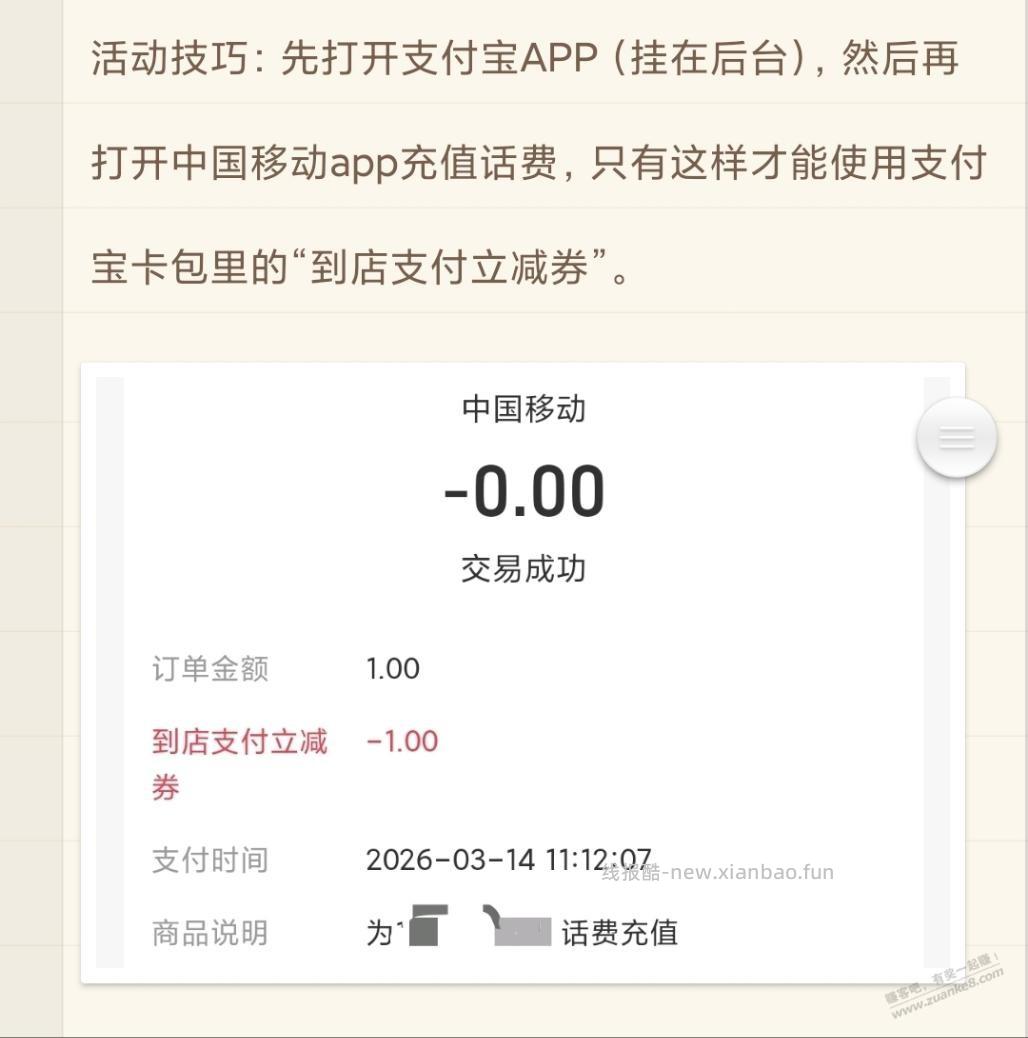
Task: Click the 中国移动app mention in the tip
Action: [280, 161]
